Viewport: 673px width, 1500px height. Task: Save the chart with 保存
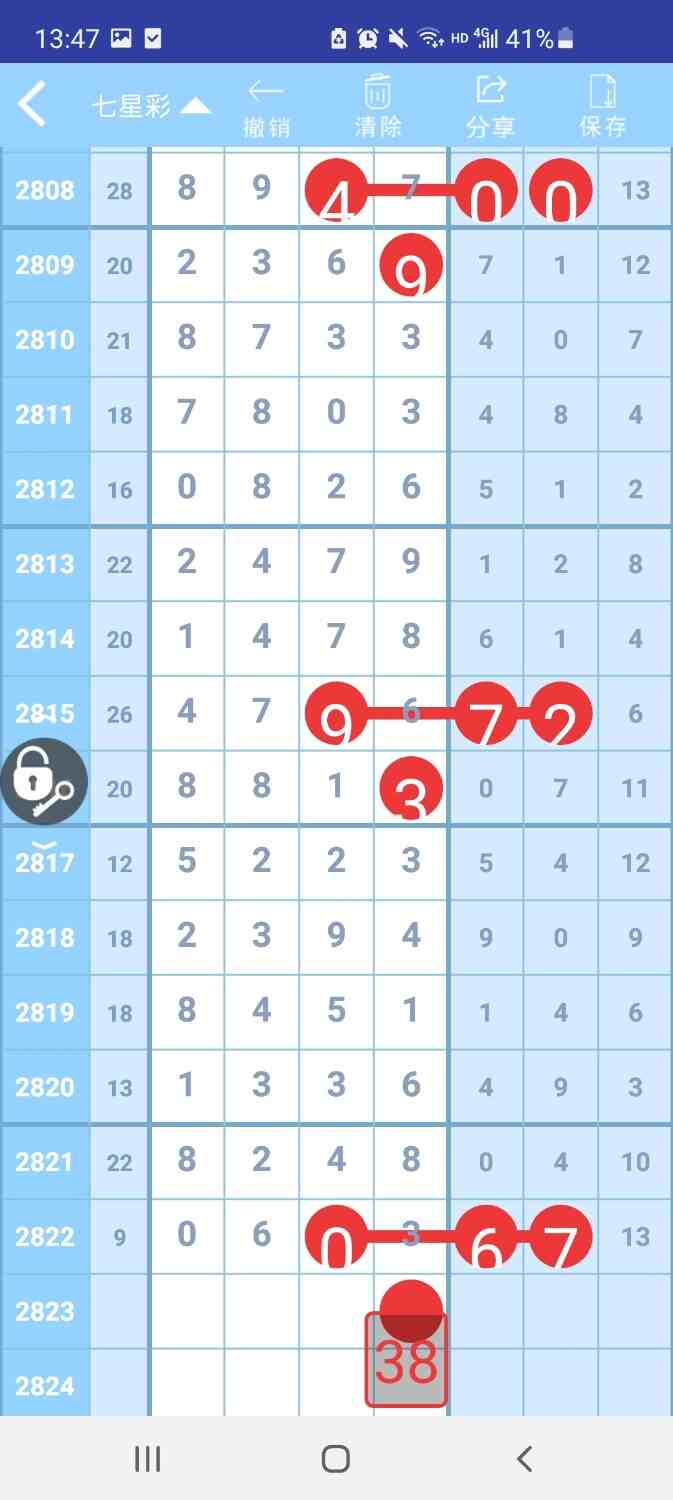pyautogui.click(x=603, y=108)
